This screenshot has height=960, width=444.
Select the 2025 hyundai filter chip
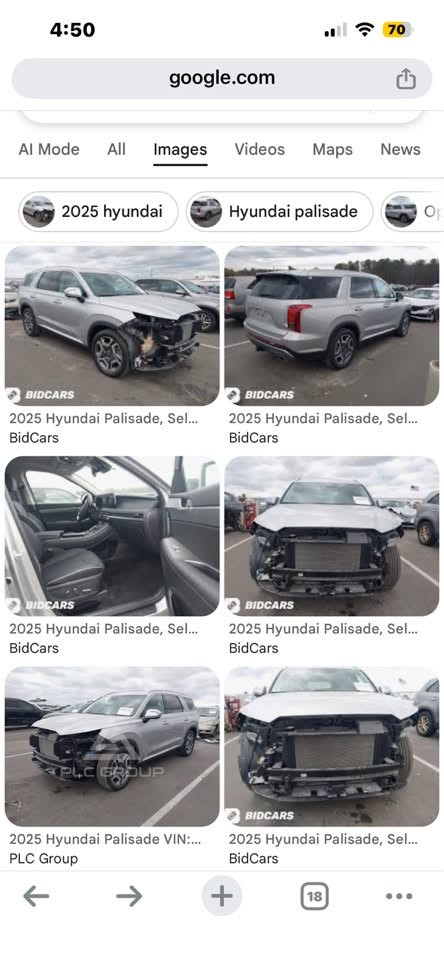pyautogui.click(x=98, y=212)
